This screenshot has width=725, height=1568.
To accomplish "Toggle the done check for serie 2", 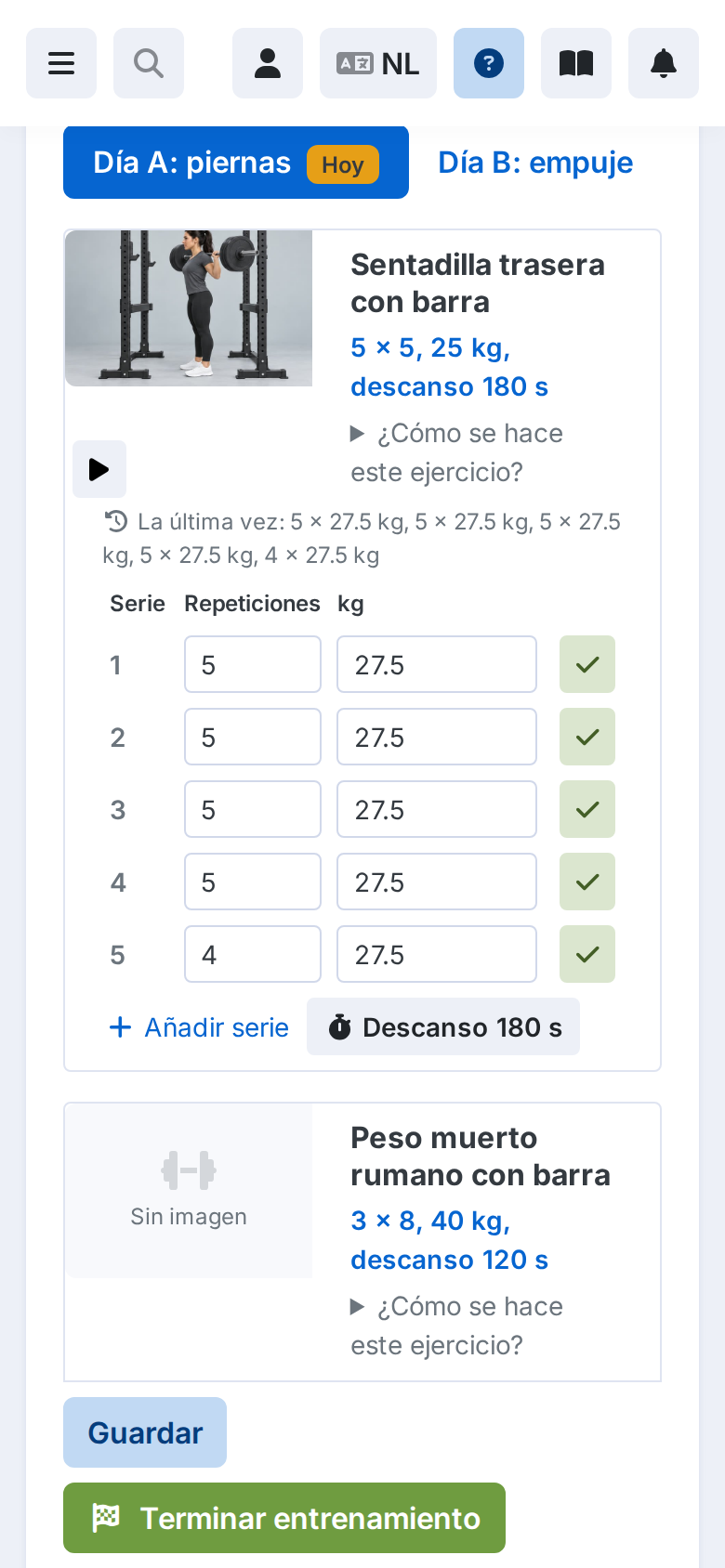I will tap(587, 737).
